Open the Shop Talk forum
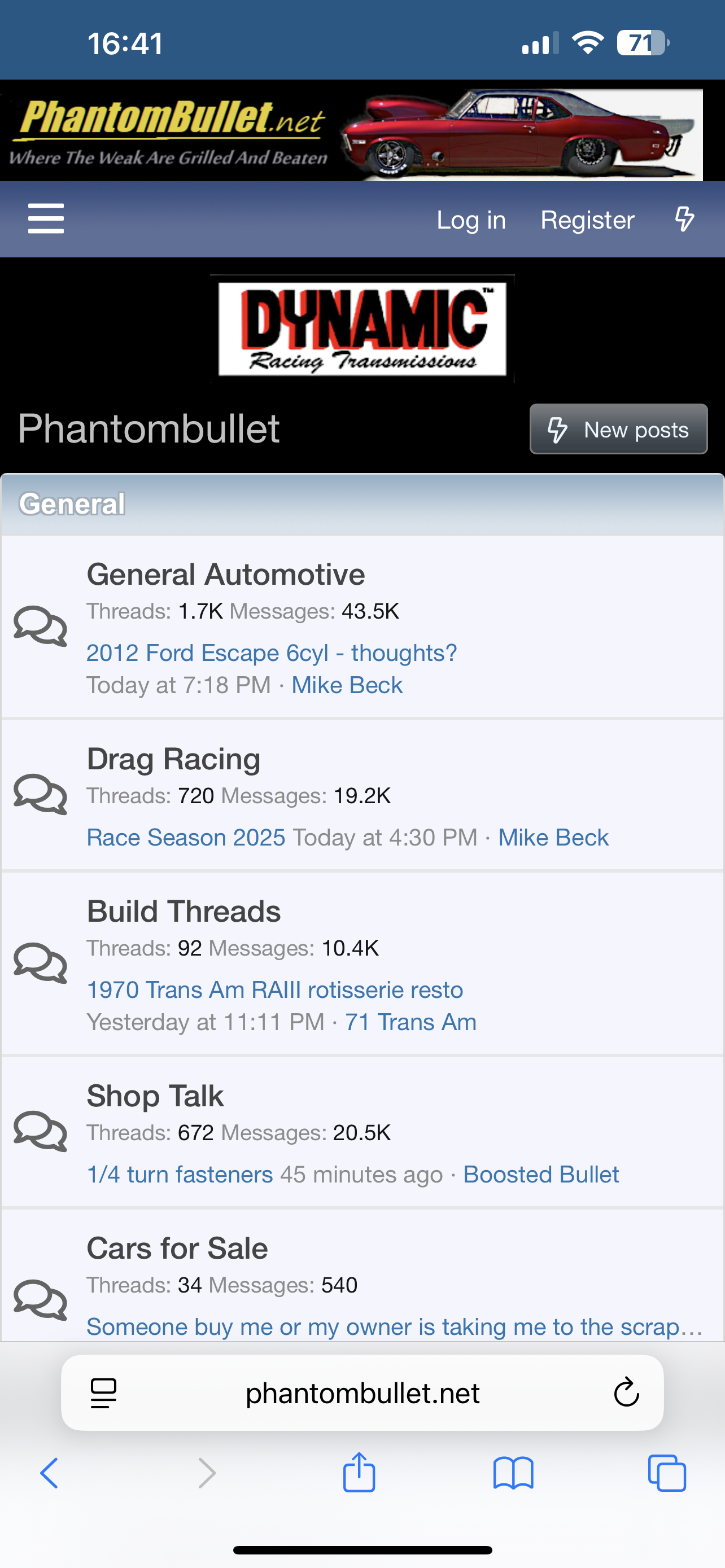 click(155, 1096)
